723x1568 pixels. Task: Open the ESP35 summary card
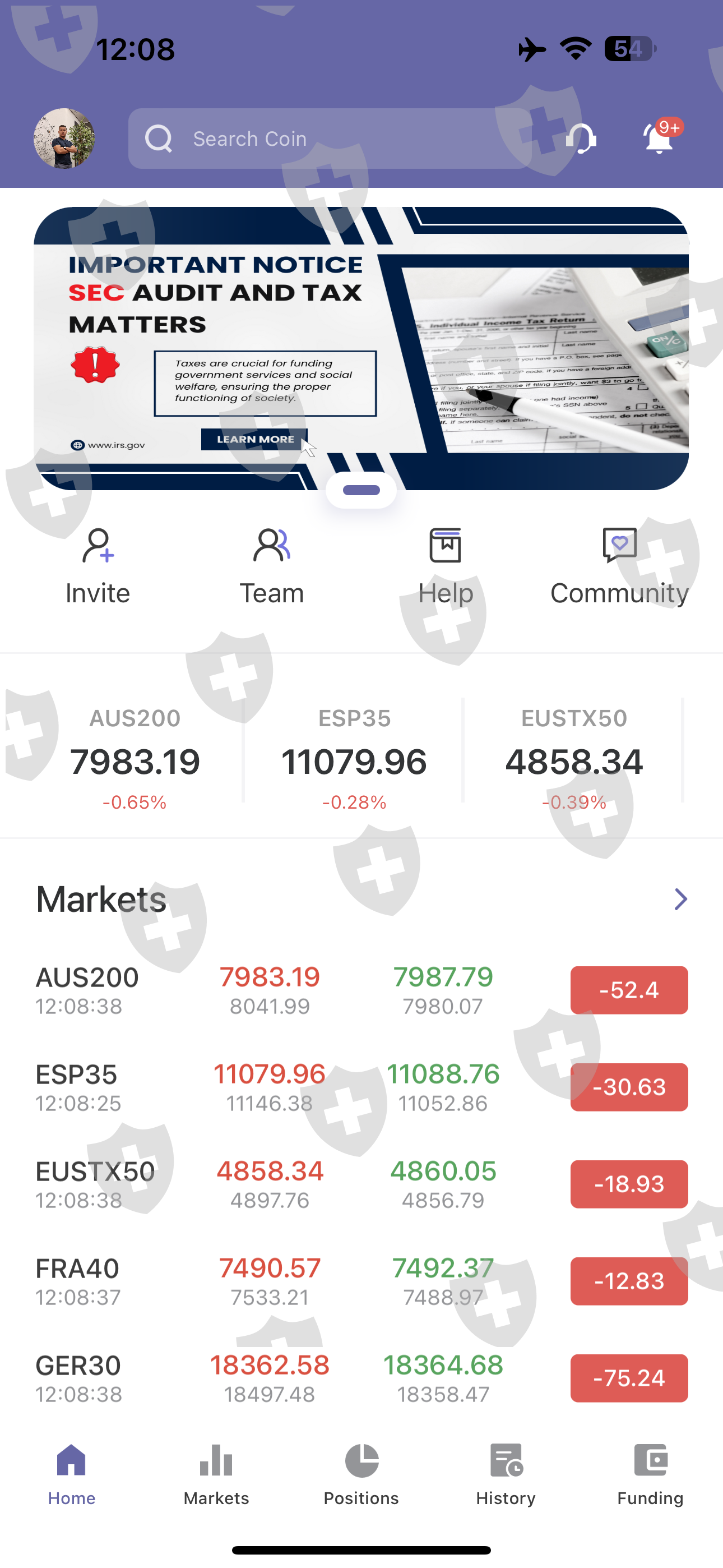[354, 758]
